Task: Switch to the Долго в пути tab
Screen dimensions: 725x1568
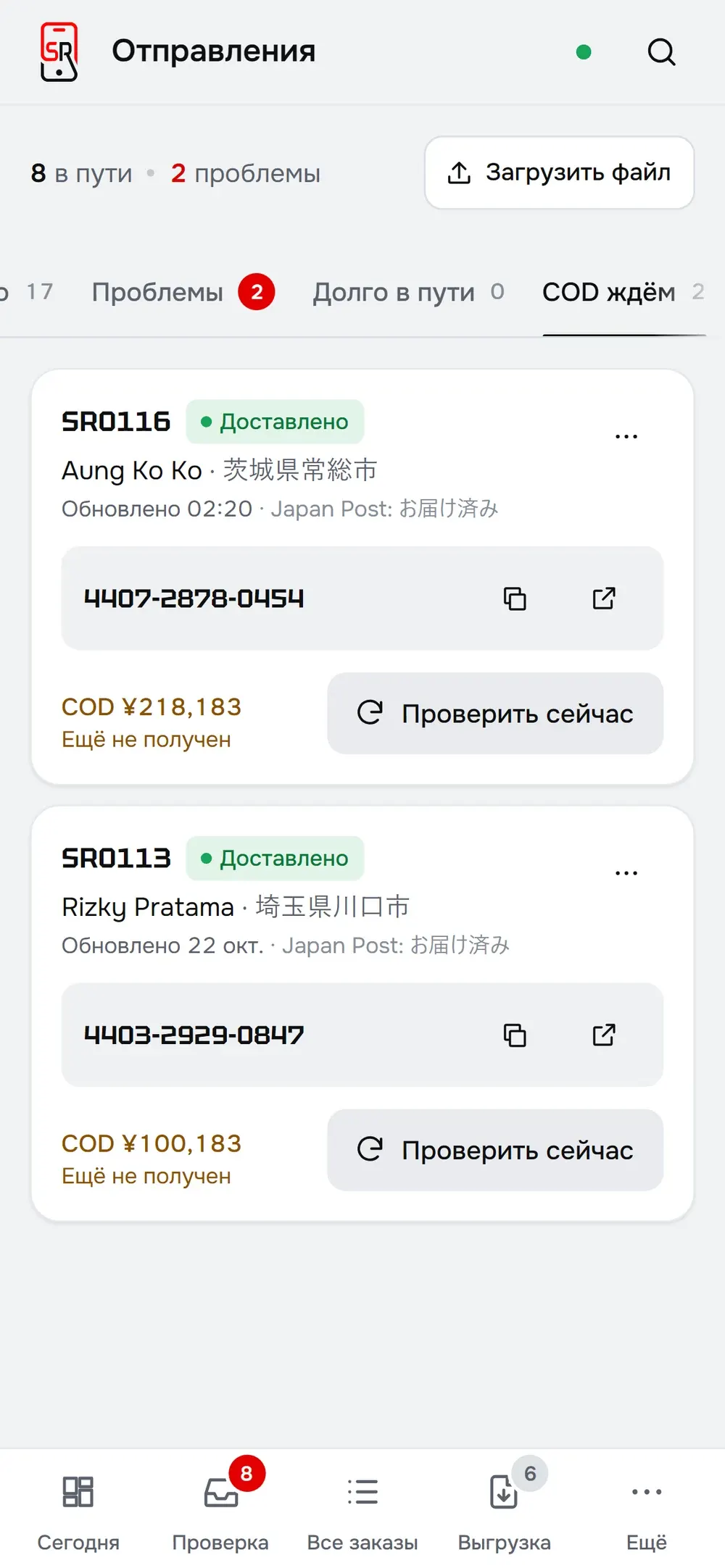Action: tap(409, 292)
